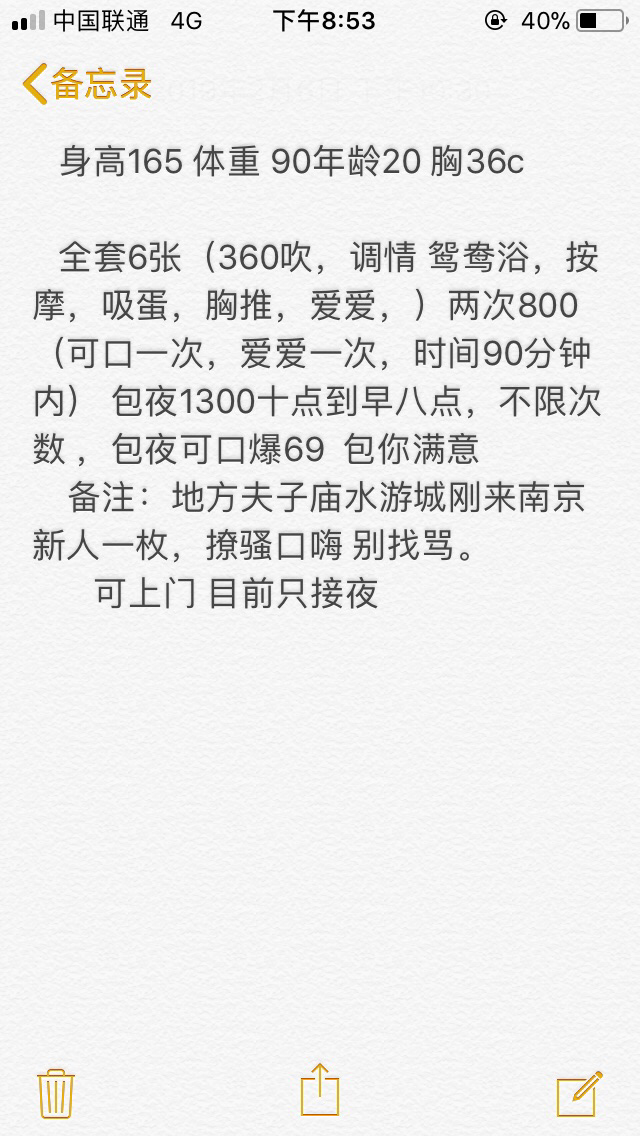This screenshot has height=1136, width=640.
Task: Compose a new note
Action: coord(579,1092)
